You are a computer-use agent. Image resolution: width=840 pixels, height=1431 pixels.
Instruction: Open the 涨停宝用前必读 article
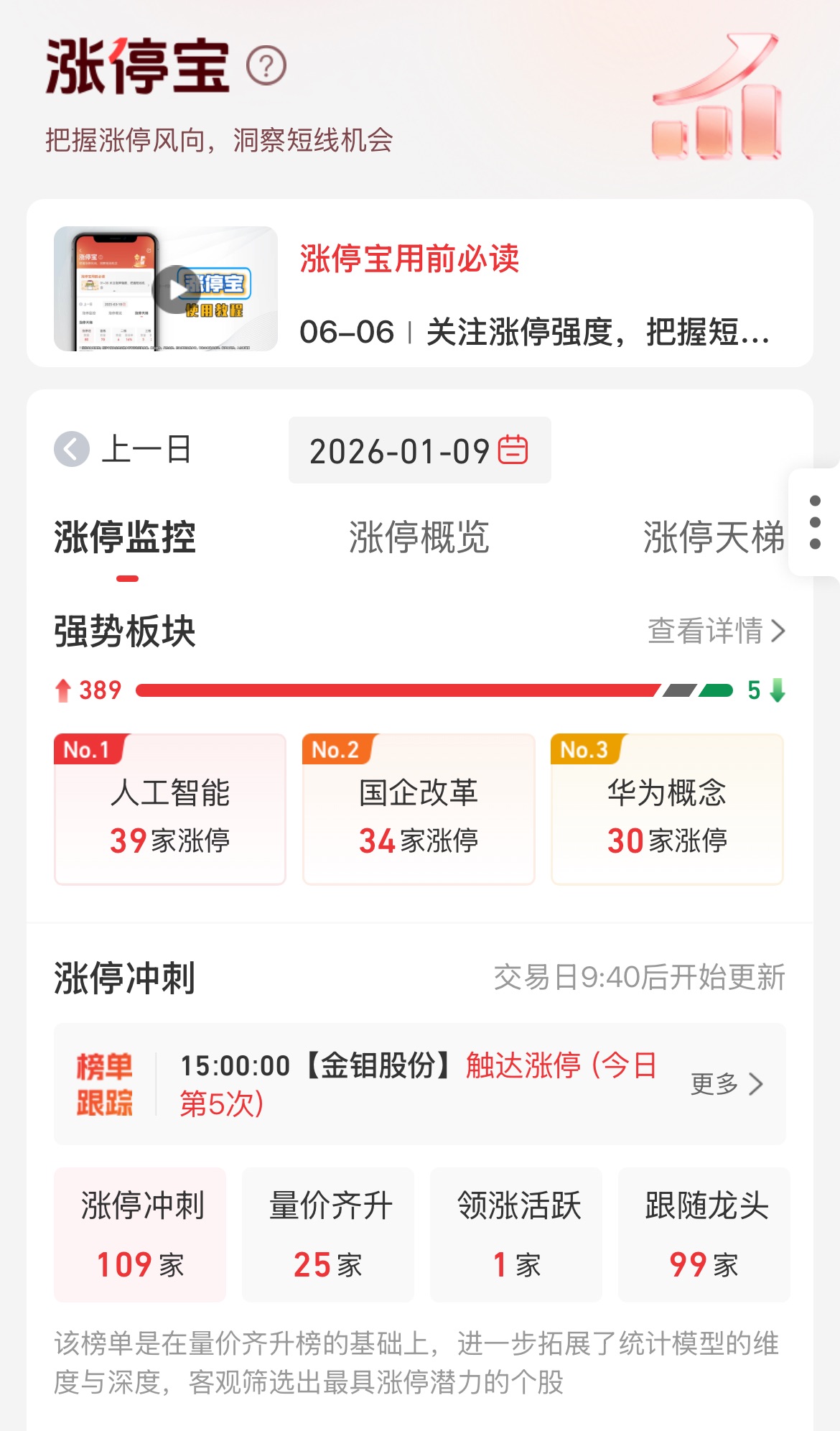click(409, 259)
